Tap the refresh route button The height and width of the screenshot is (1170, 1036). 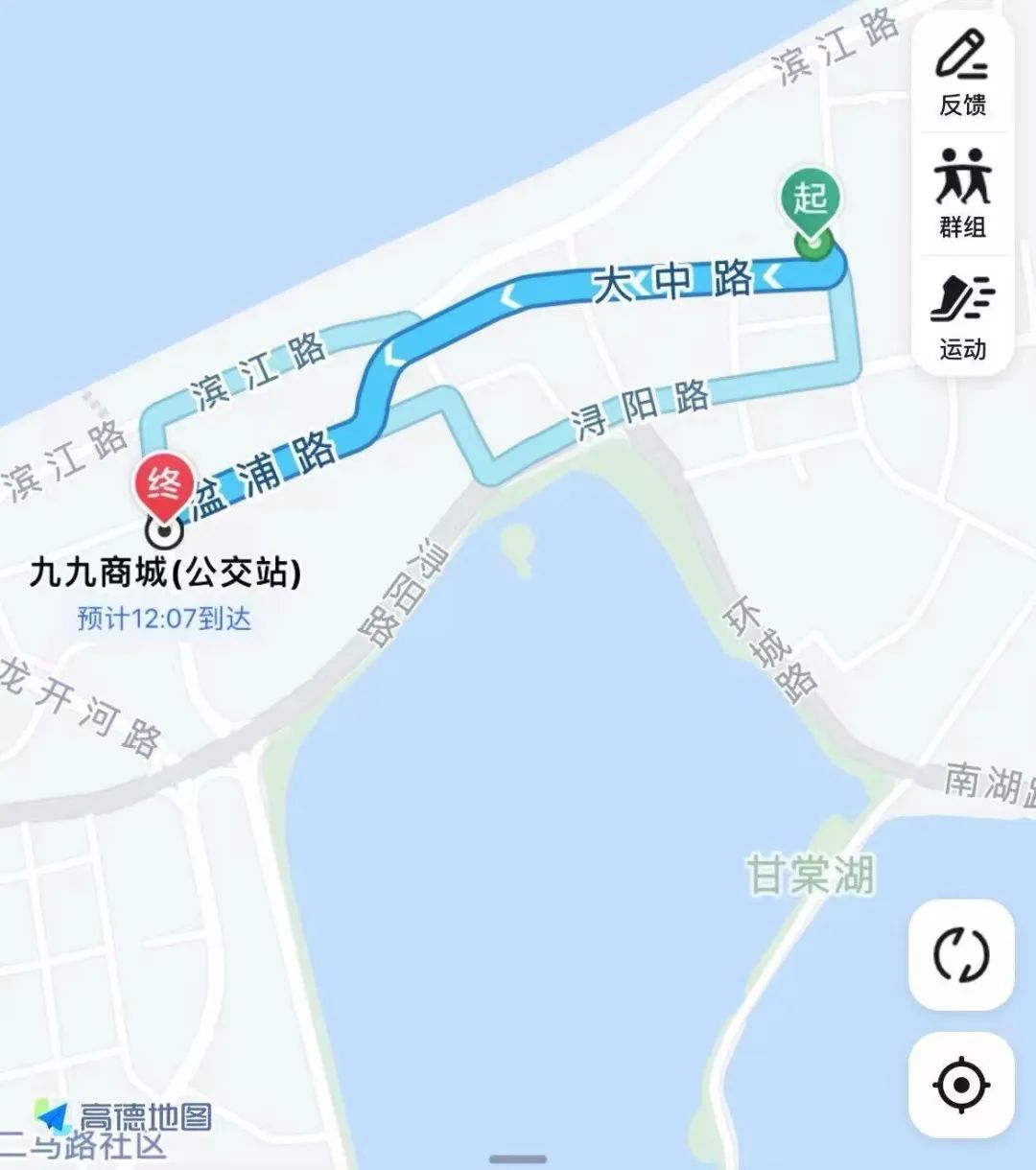(x=961, y=954)
